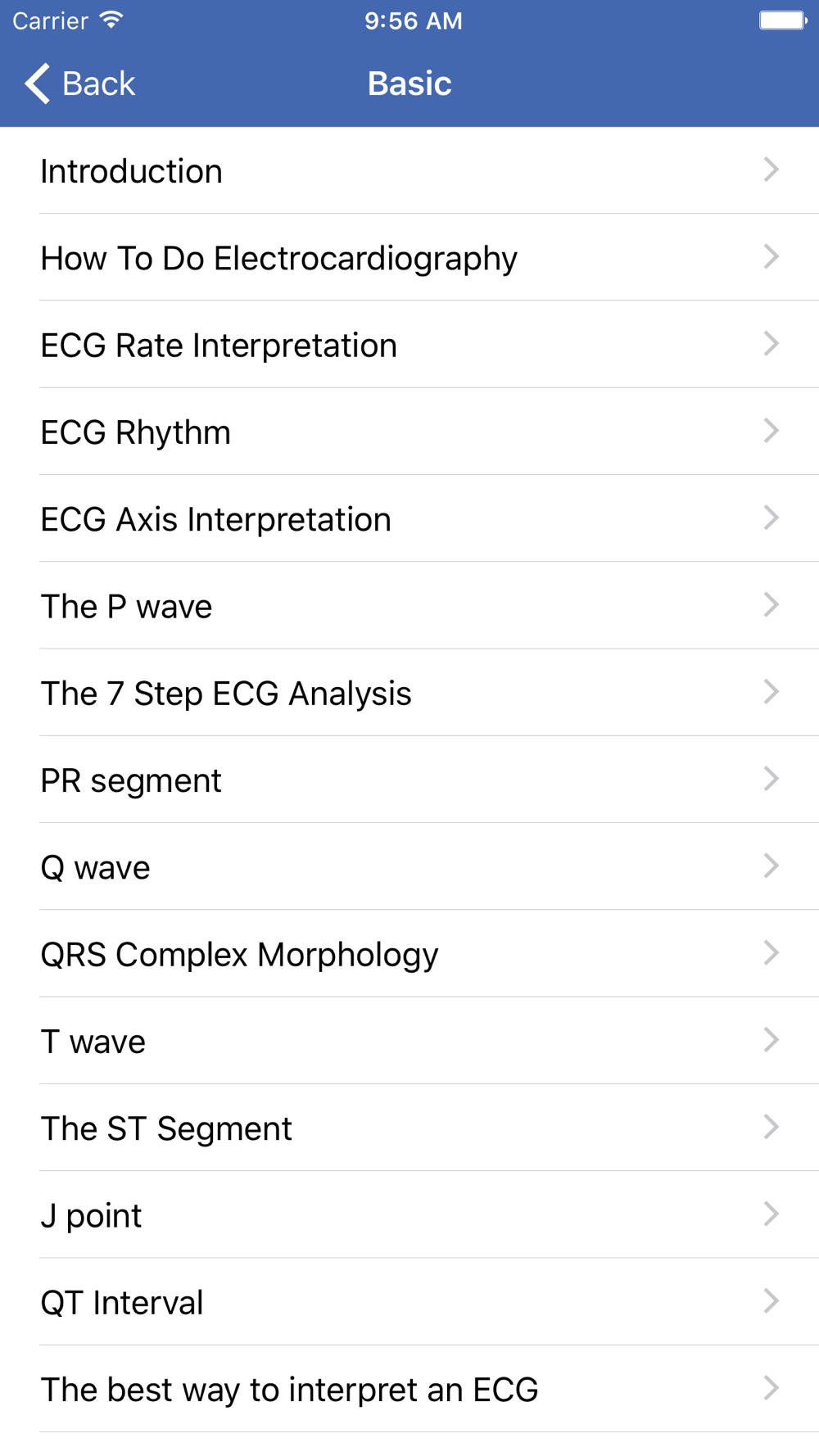Go back using the Back button
The image size is (819, 1456).
[x=79, y=84]
